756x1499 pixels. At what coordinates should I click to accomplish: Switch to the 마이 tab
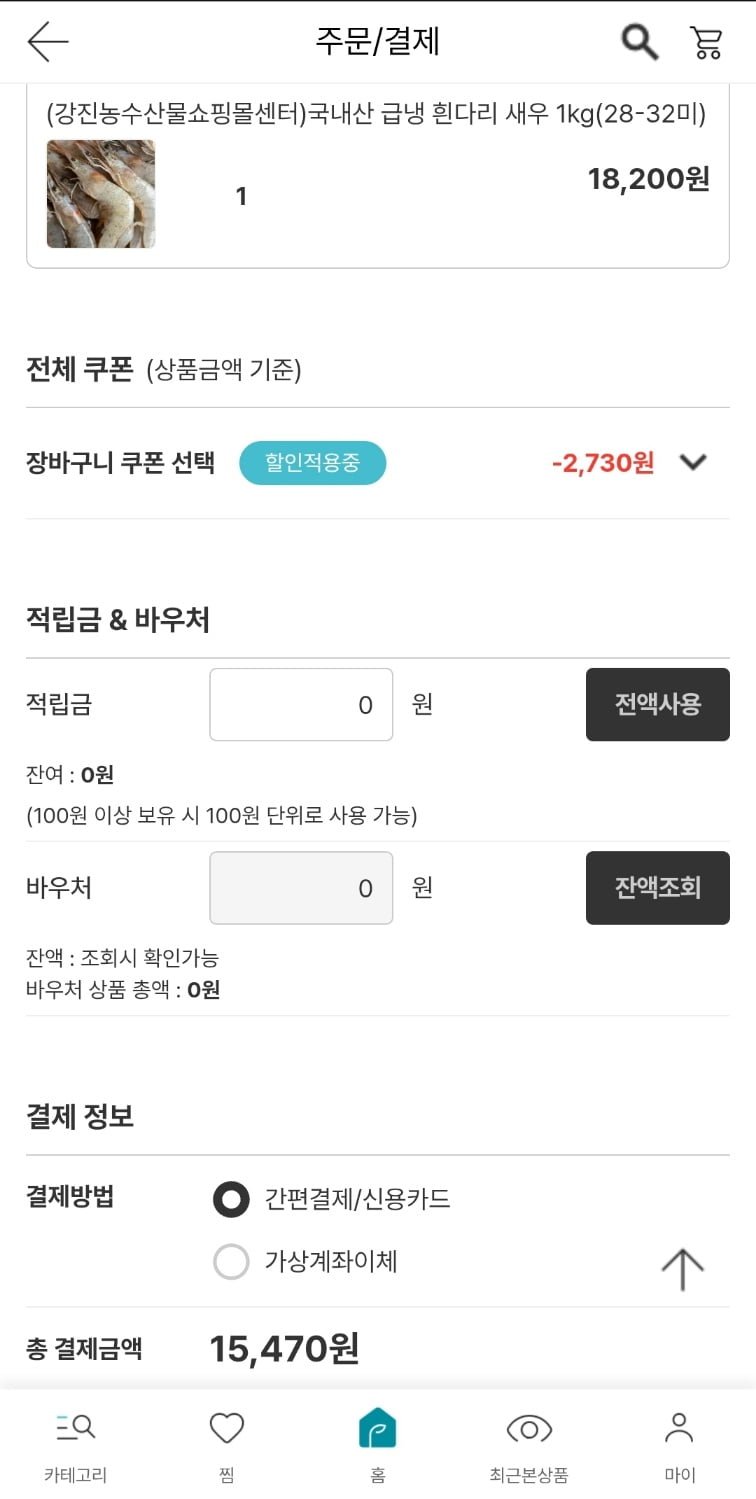(680, 1446)
